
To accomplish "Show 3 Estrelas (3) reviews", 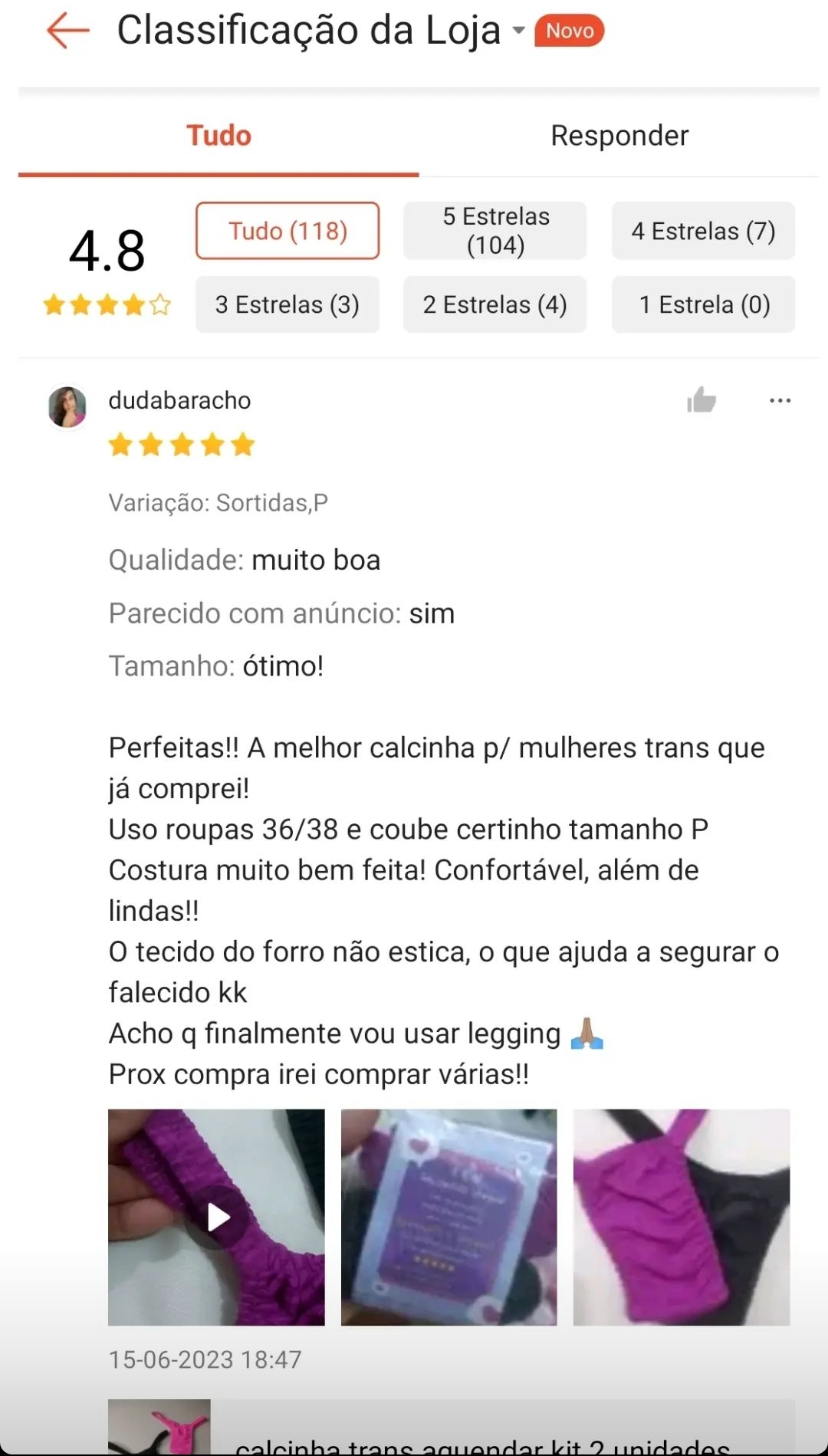I will 287,304.
